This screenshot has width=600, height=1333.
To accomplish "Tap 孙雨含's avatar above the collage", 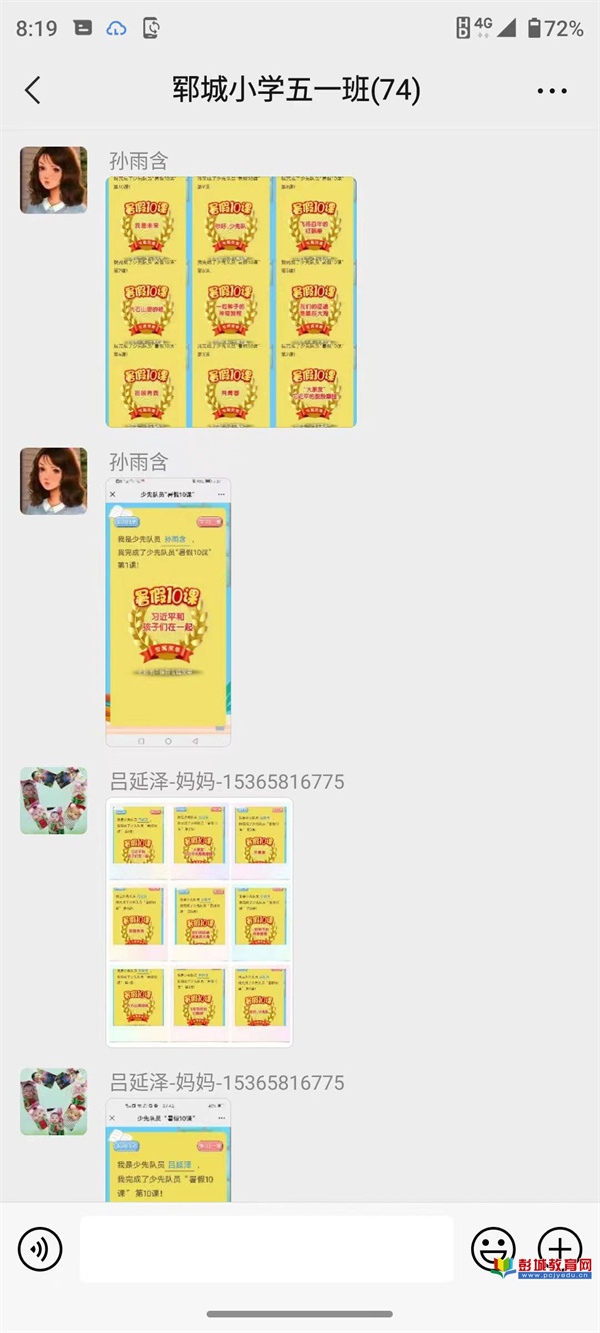I will tap(53, 180).
